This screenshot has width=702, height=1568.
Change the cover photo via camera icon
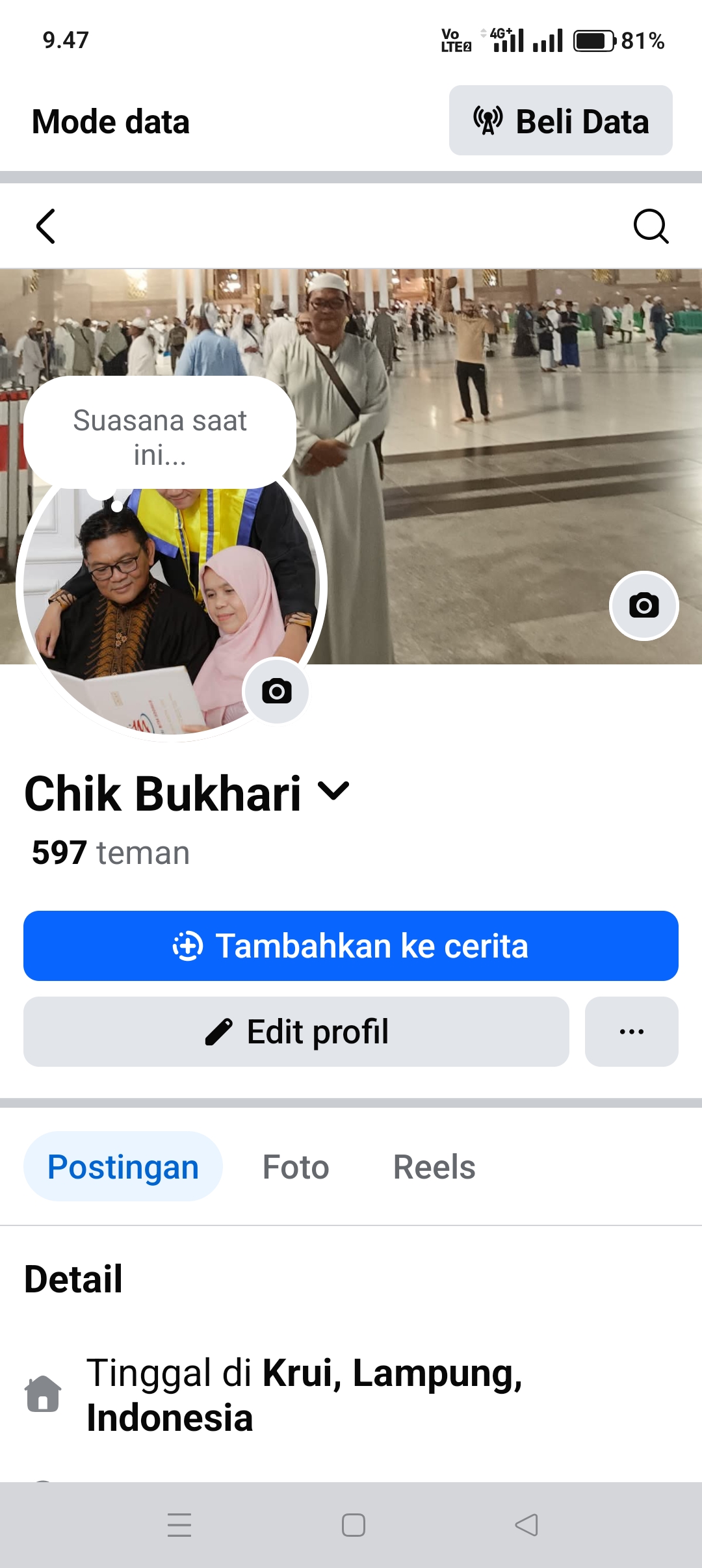tap(643, 606)
